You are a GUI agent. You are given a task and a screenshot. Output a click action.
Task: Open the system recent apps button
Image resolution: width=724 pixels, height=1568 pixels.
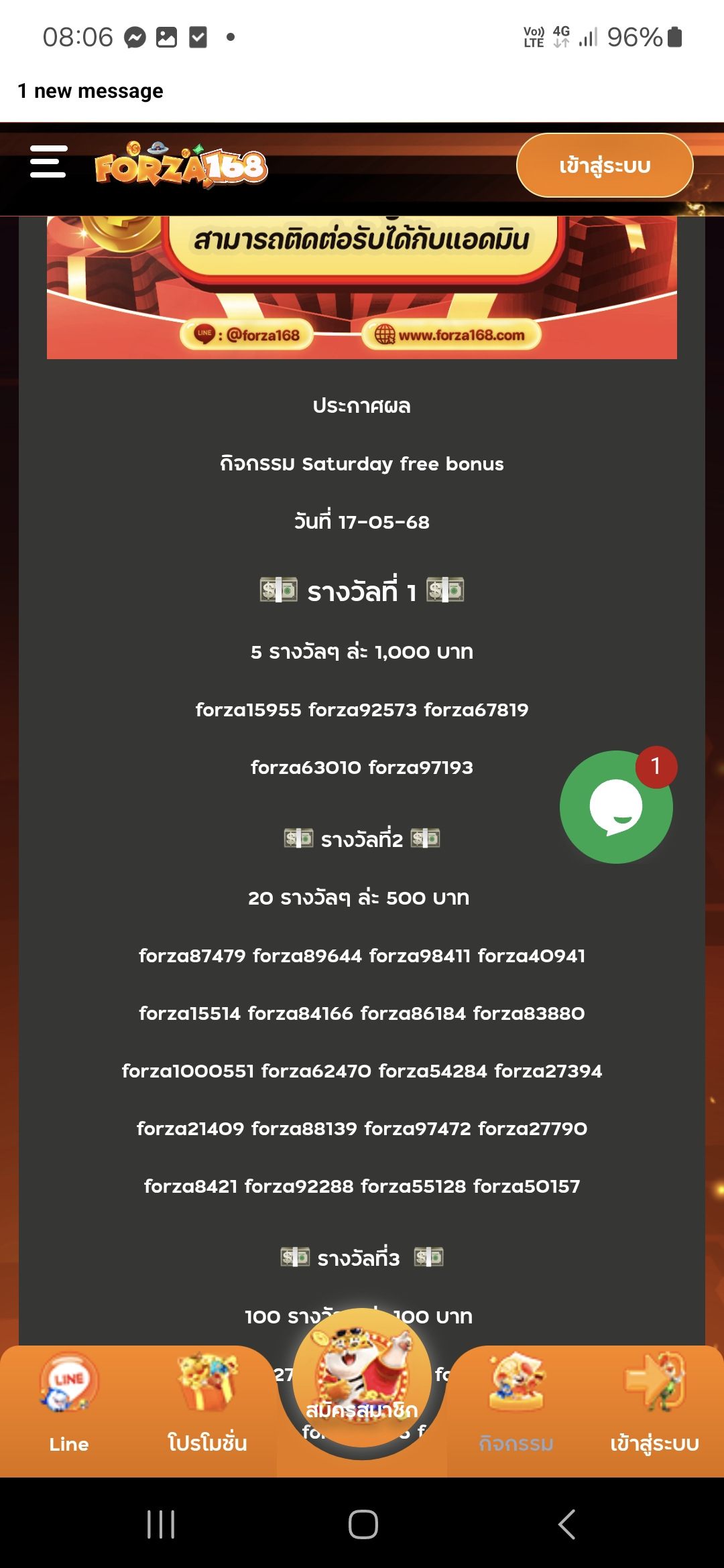coord(161,1524)
